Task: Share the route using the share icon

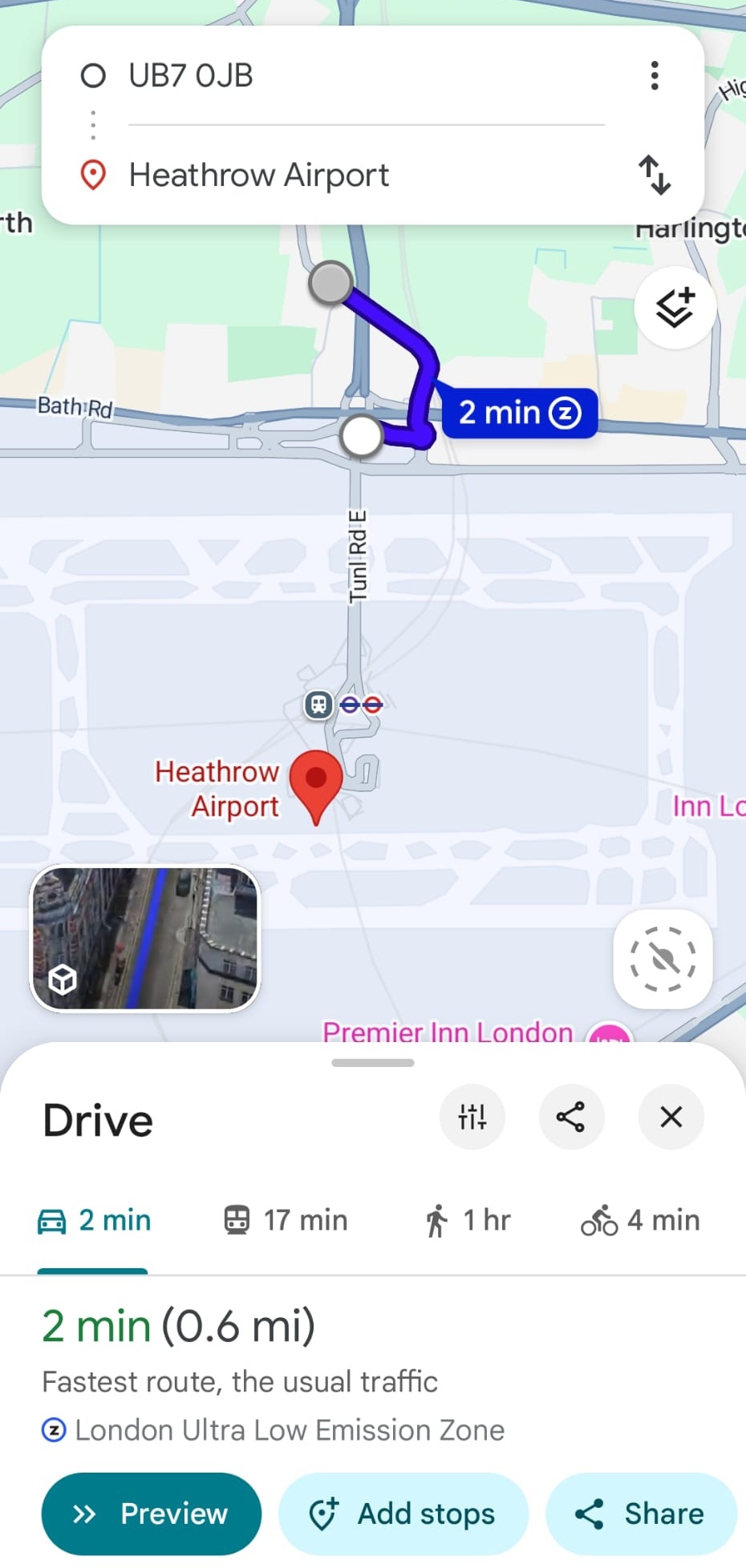Action: pos(572,1117)
